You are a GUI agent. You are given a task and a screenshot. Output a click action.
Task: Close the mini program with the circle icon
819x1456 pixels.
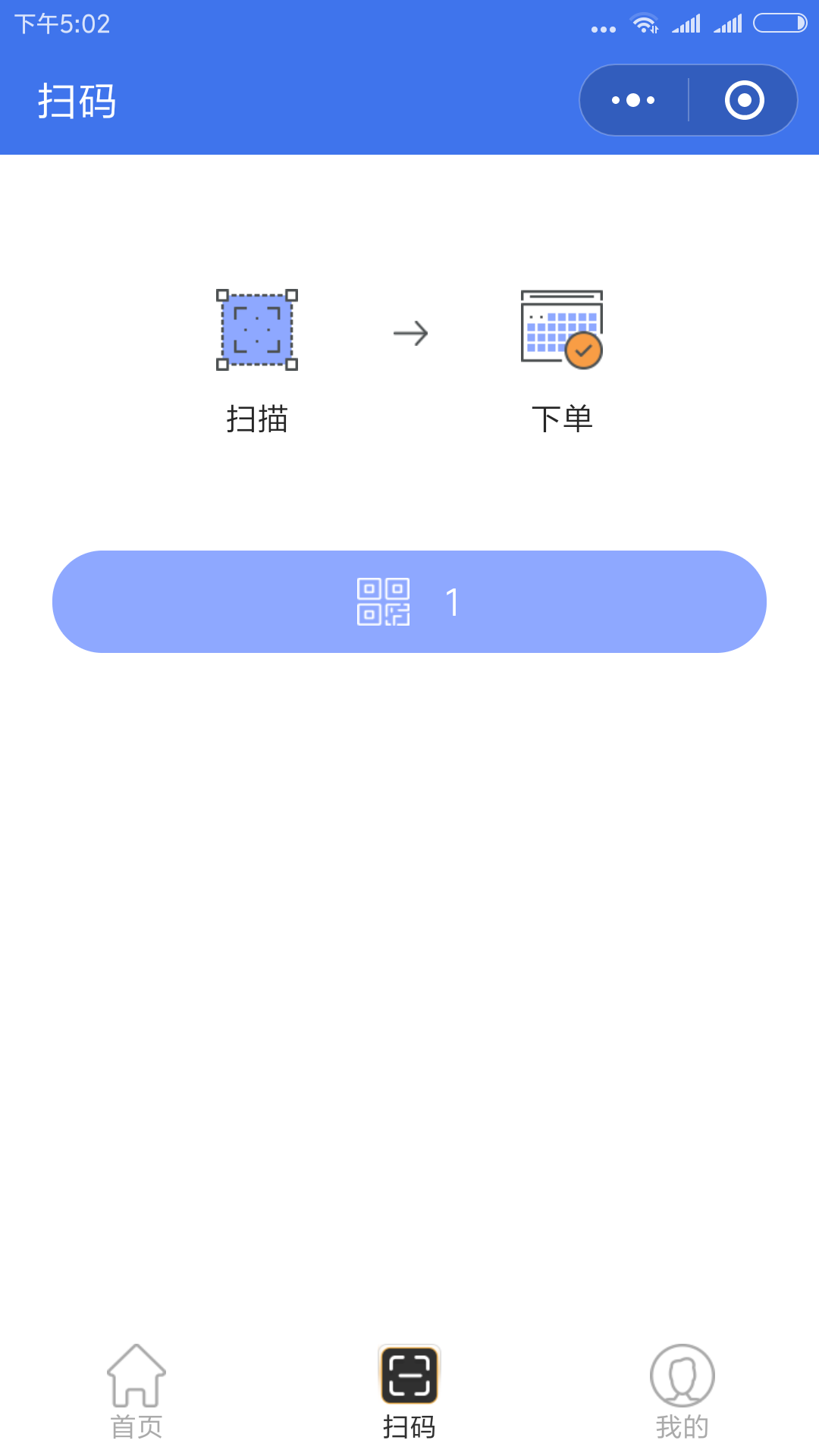tap(744, 100)
